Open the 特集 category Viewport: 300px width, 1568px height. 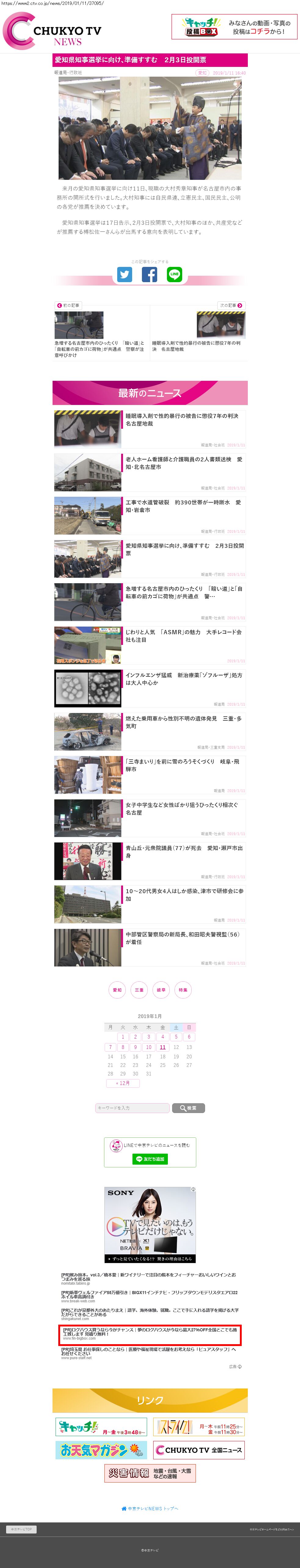(x=183, y=990)
